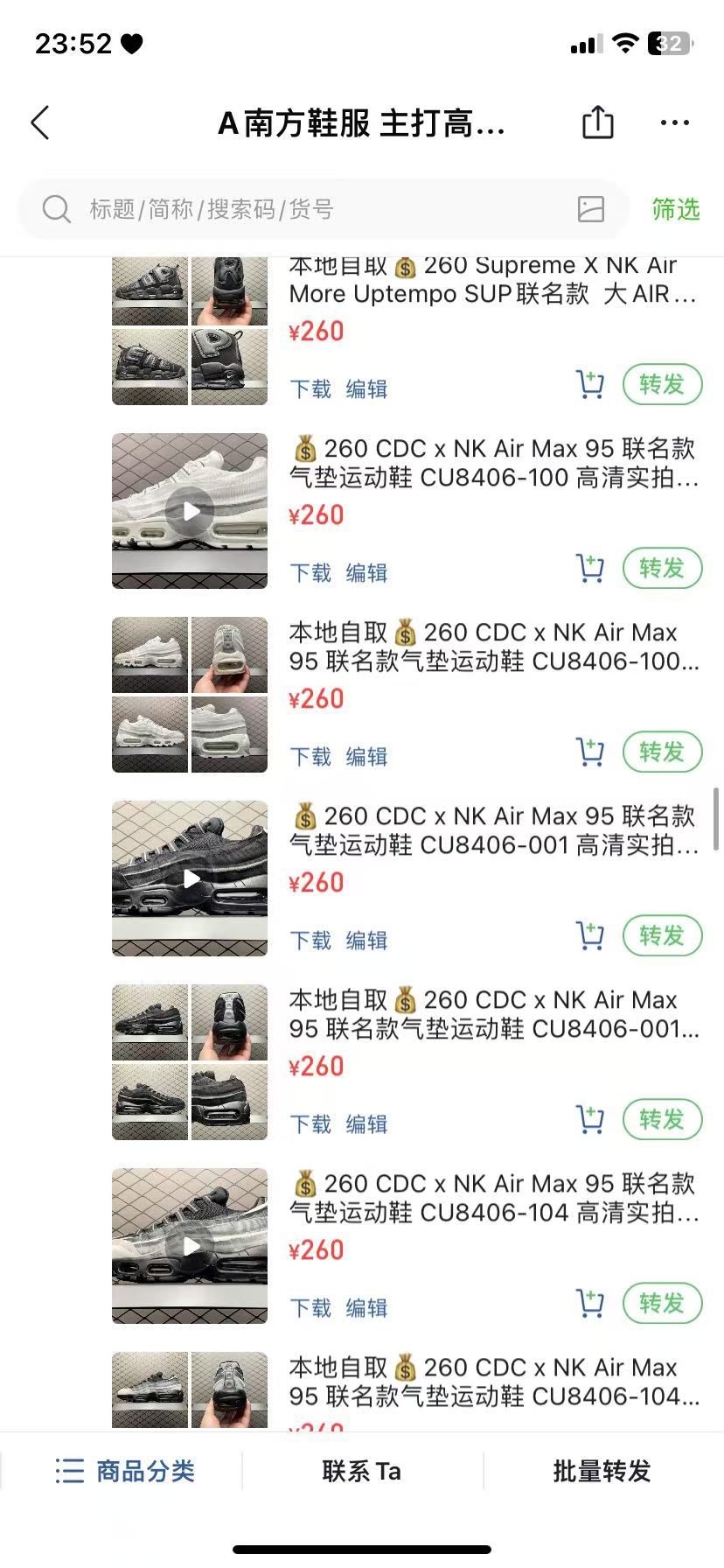Go back using the top-left arrow
Image resolution: width=724 pixels, height=1568 pixels.
click(40, 123)
